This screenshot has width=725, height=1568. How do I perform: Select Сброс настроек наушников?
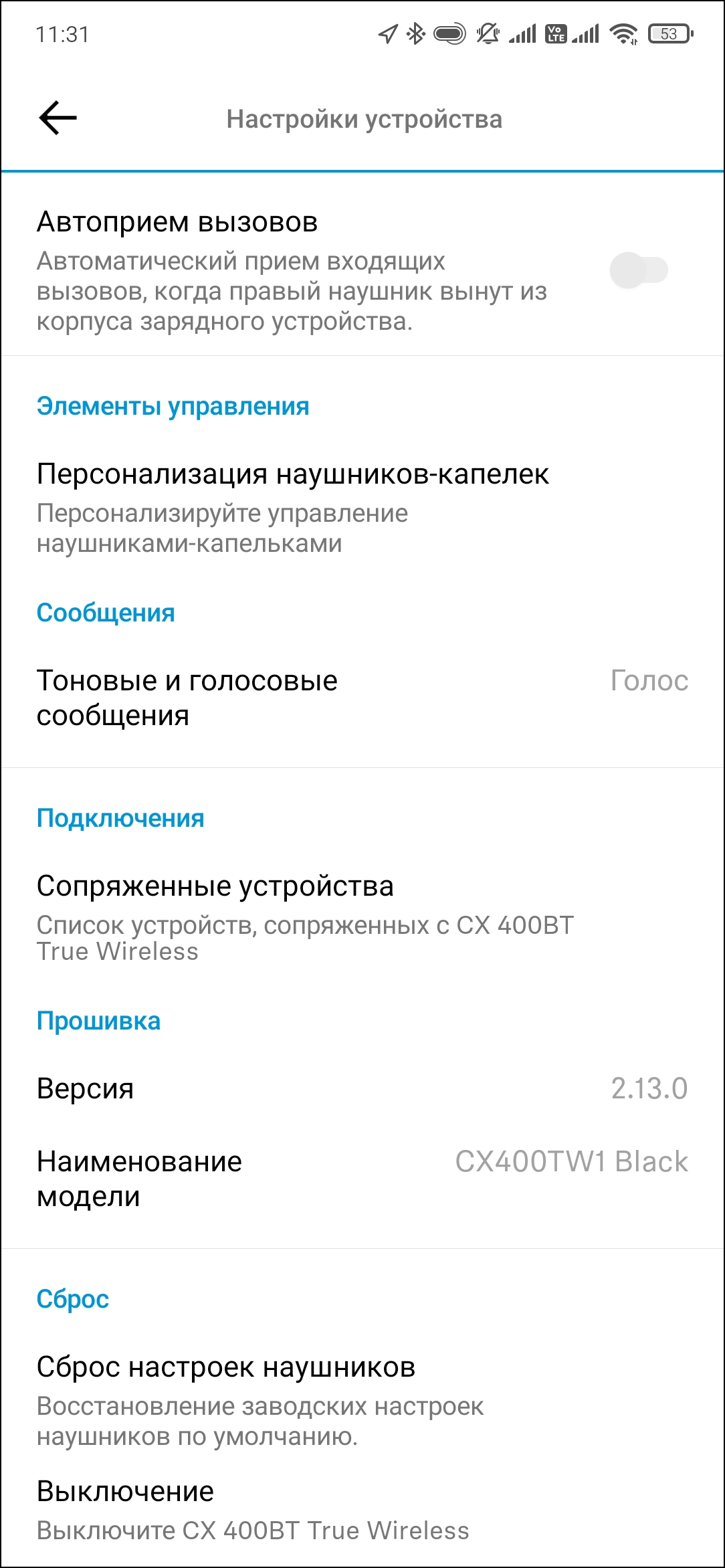pos(362,1400)
